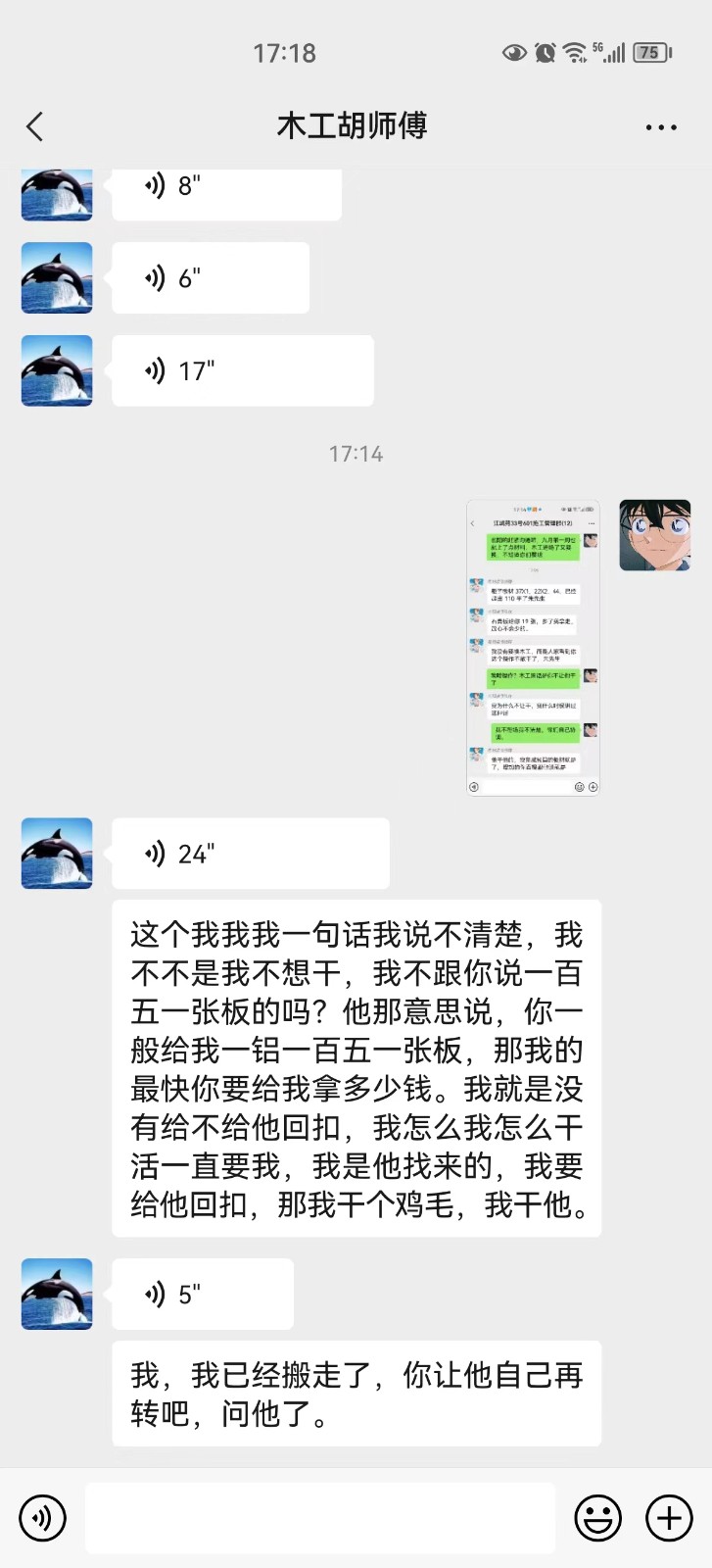This screenshot has width=712, height=1568.
Task: Go back from the 木工胡师傅 chat
Action: (35, 126)
